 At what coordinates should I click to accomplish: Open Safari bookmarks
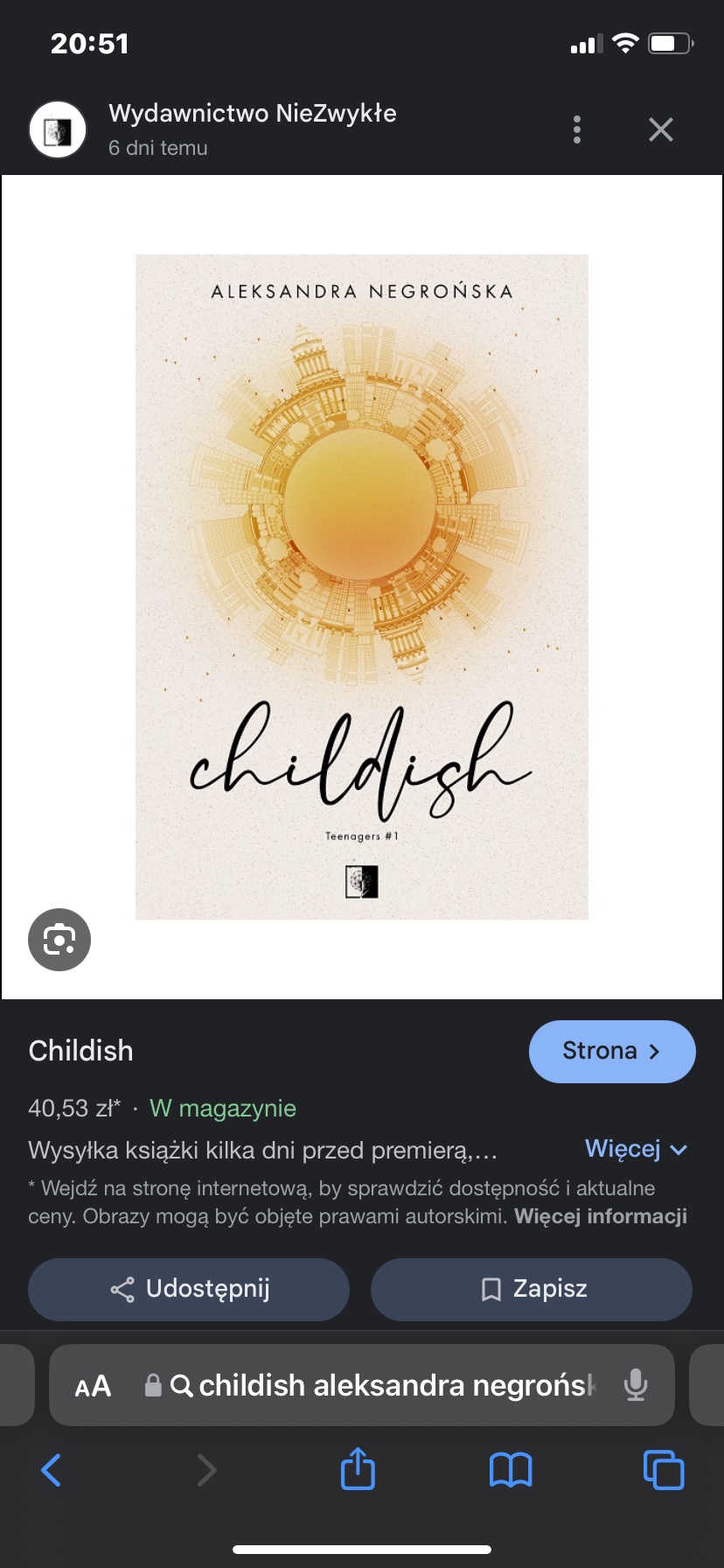(511, 1470)
